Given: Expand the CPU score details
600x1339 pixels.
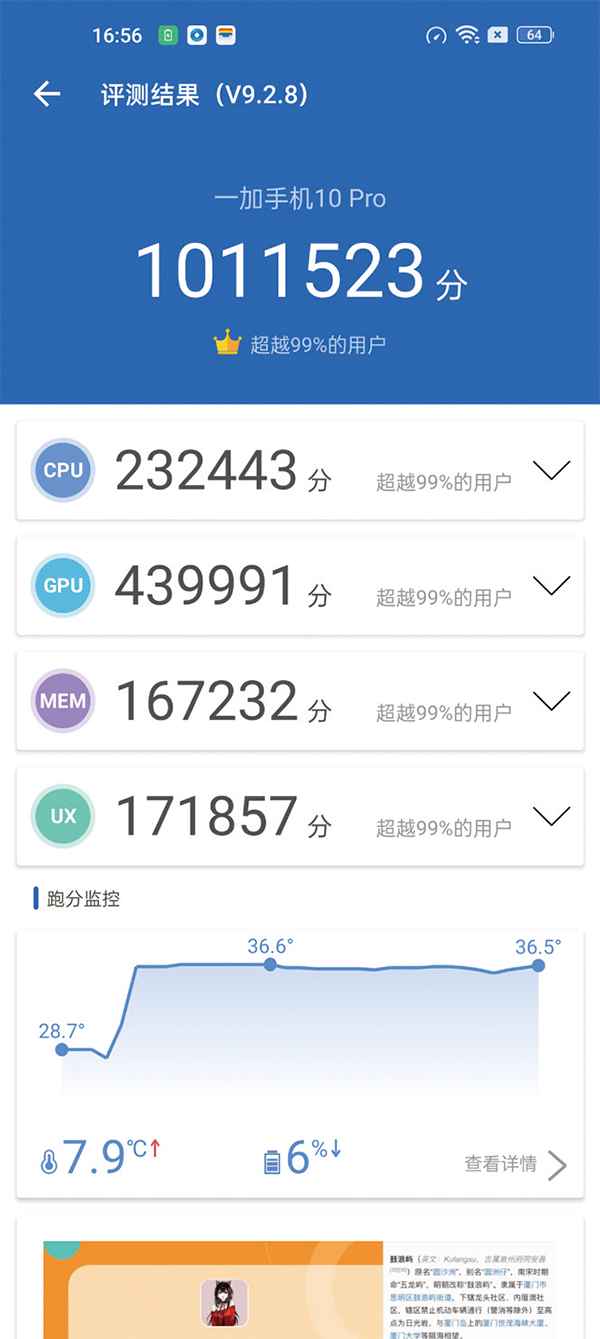Looking at the screenshot, I should click(x=551, y=470).
